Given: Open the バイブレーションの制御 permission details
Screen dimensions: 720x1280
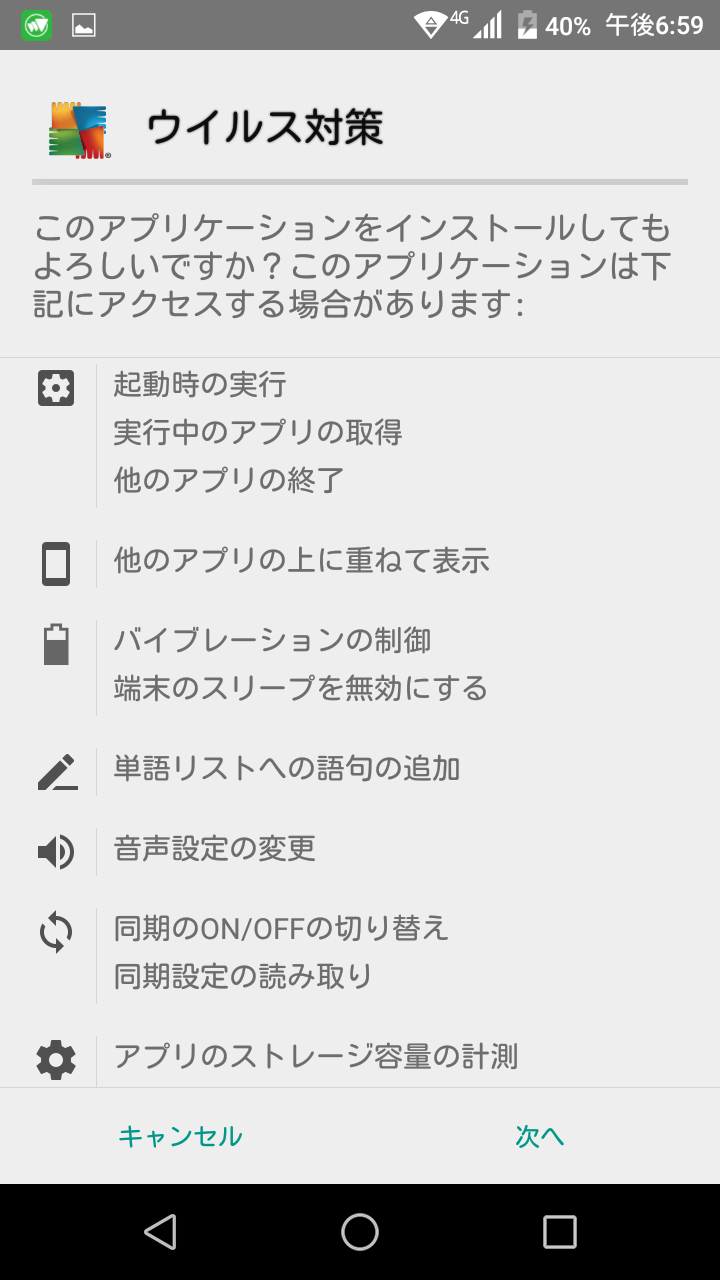Looking at the screenshot, I should click(272, 640).
